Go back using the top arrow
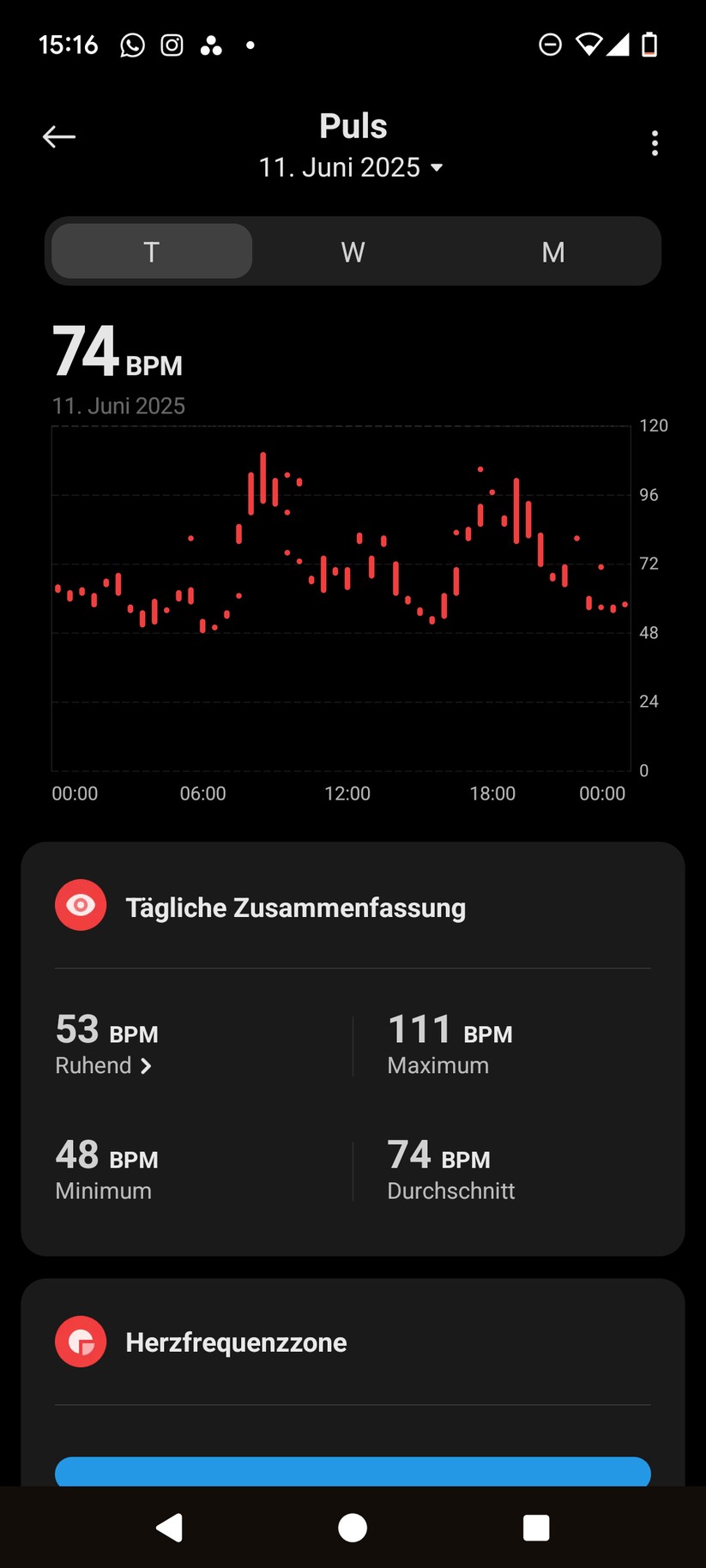This screenshot has width=706, height=1568. tap(59, 136)
